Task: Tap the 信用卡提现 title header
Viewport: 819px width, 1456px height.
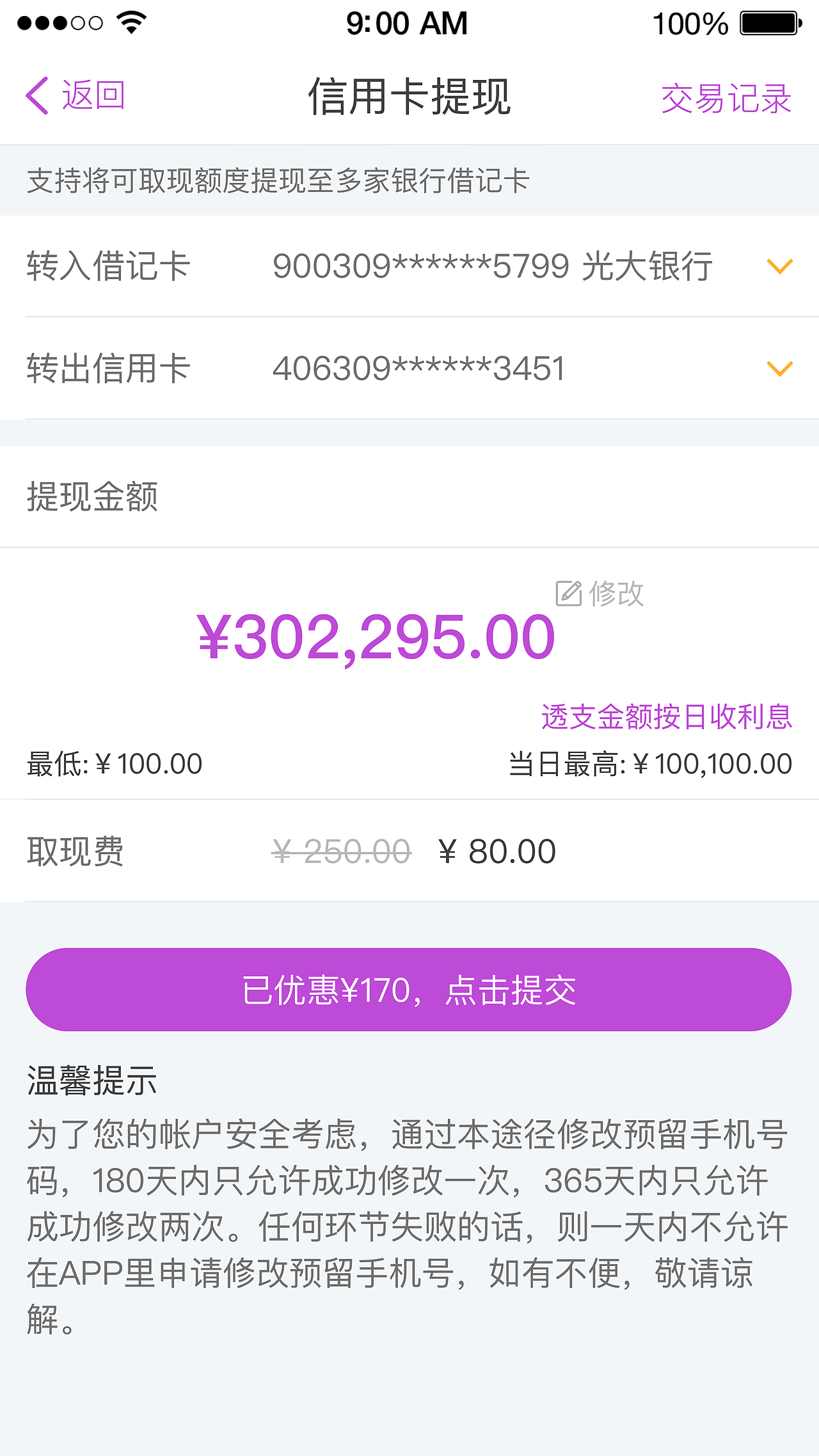Action: tap(409, 99)
